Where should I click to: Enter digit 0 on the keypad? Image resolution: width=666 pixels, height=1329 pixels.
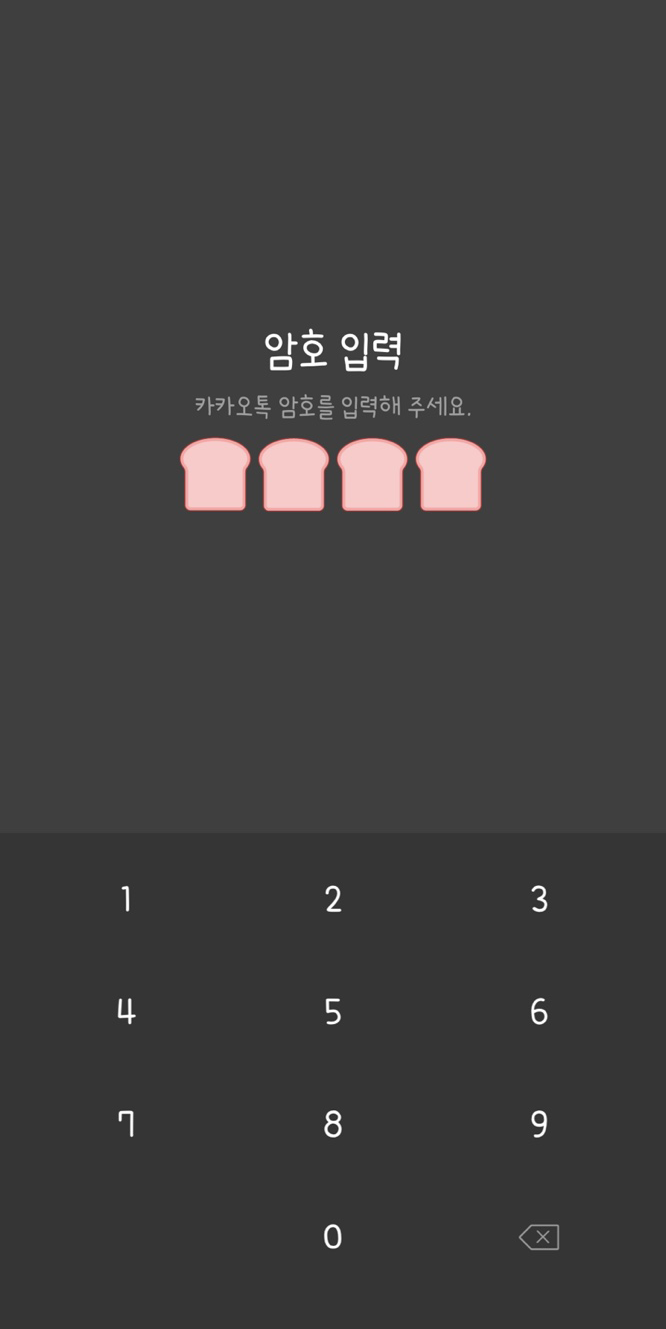tap(333, 1237)
